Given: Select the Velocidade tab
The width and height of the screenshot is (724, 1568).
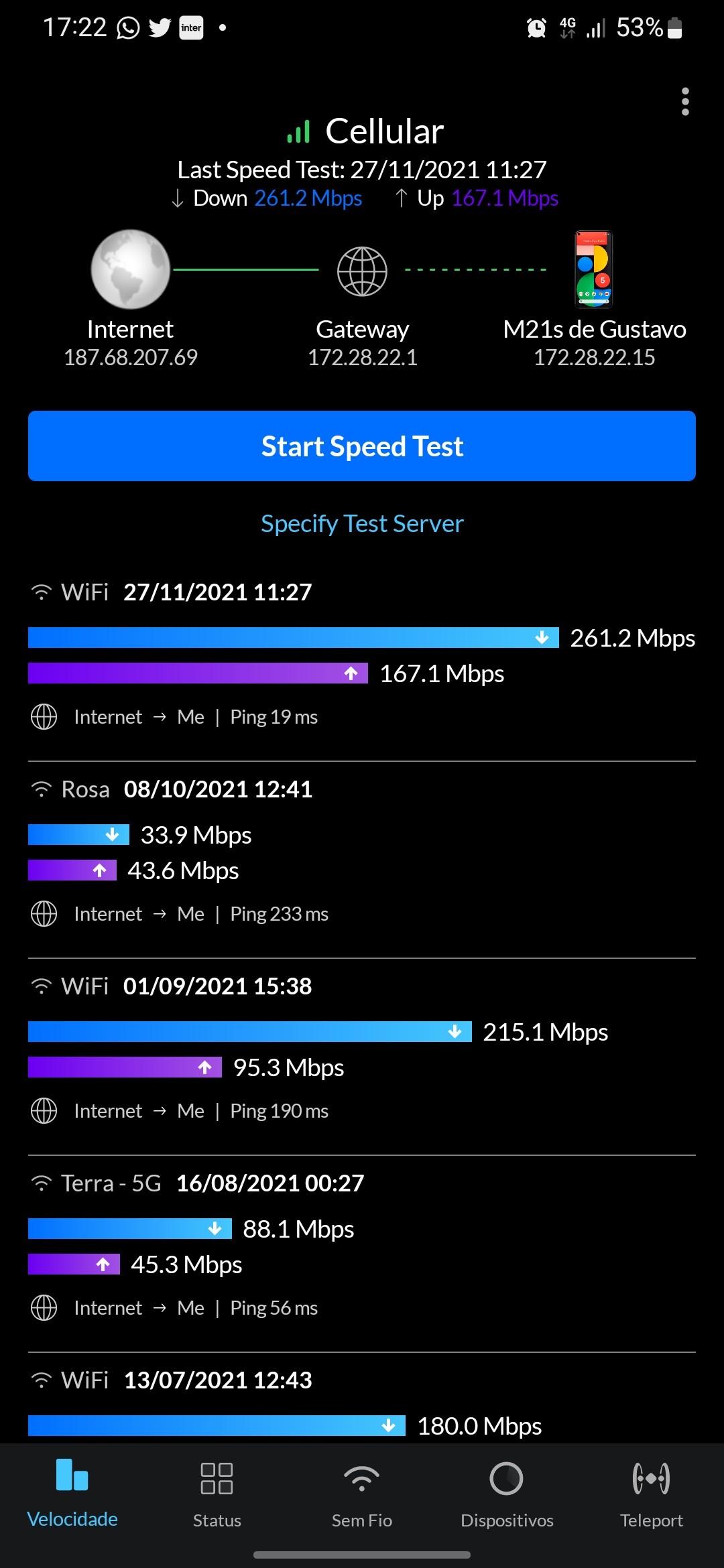Looking at the screenshot, I should [72, 1494].
